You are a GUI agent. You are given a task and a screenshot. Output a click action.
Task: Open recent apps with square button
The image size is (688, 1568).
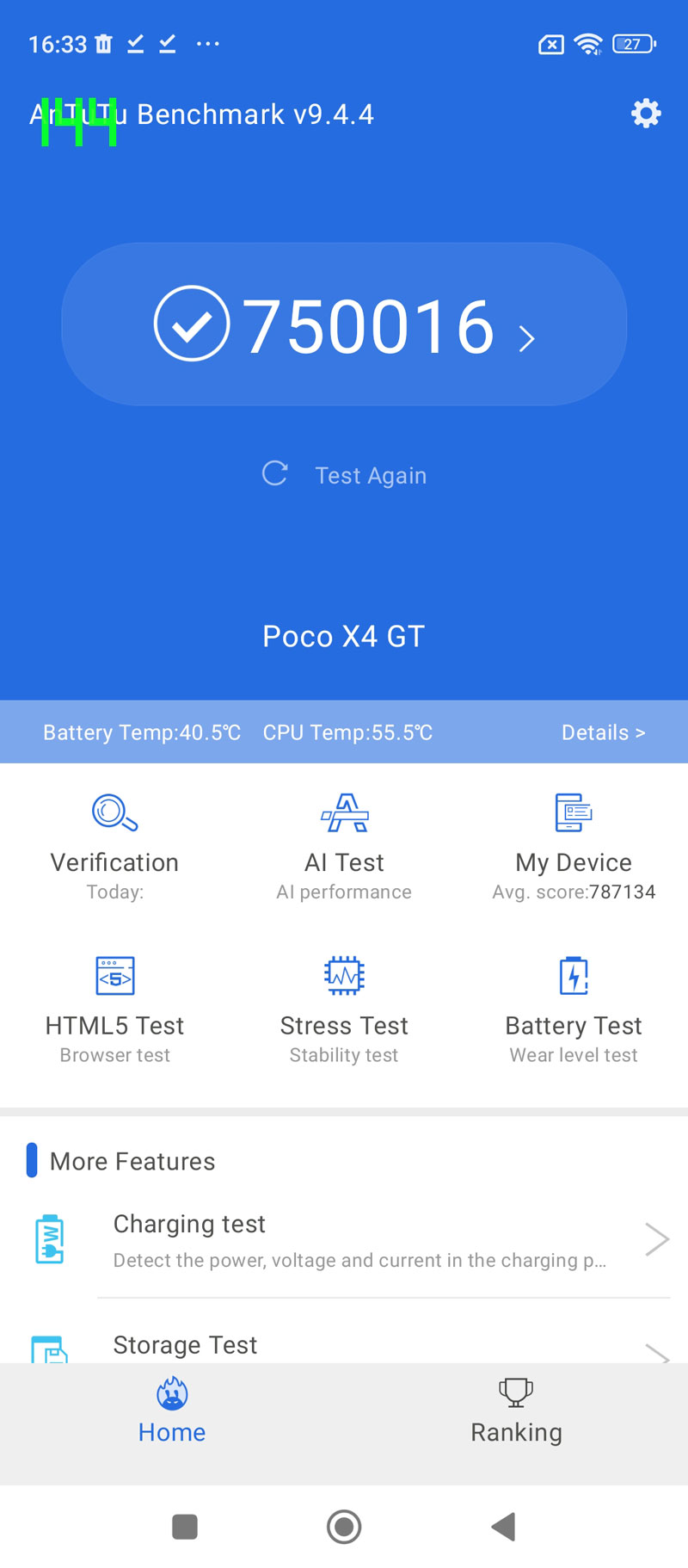(185, 1527)
